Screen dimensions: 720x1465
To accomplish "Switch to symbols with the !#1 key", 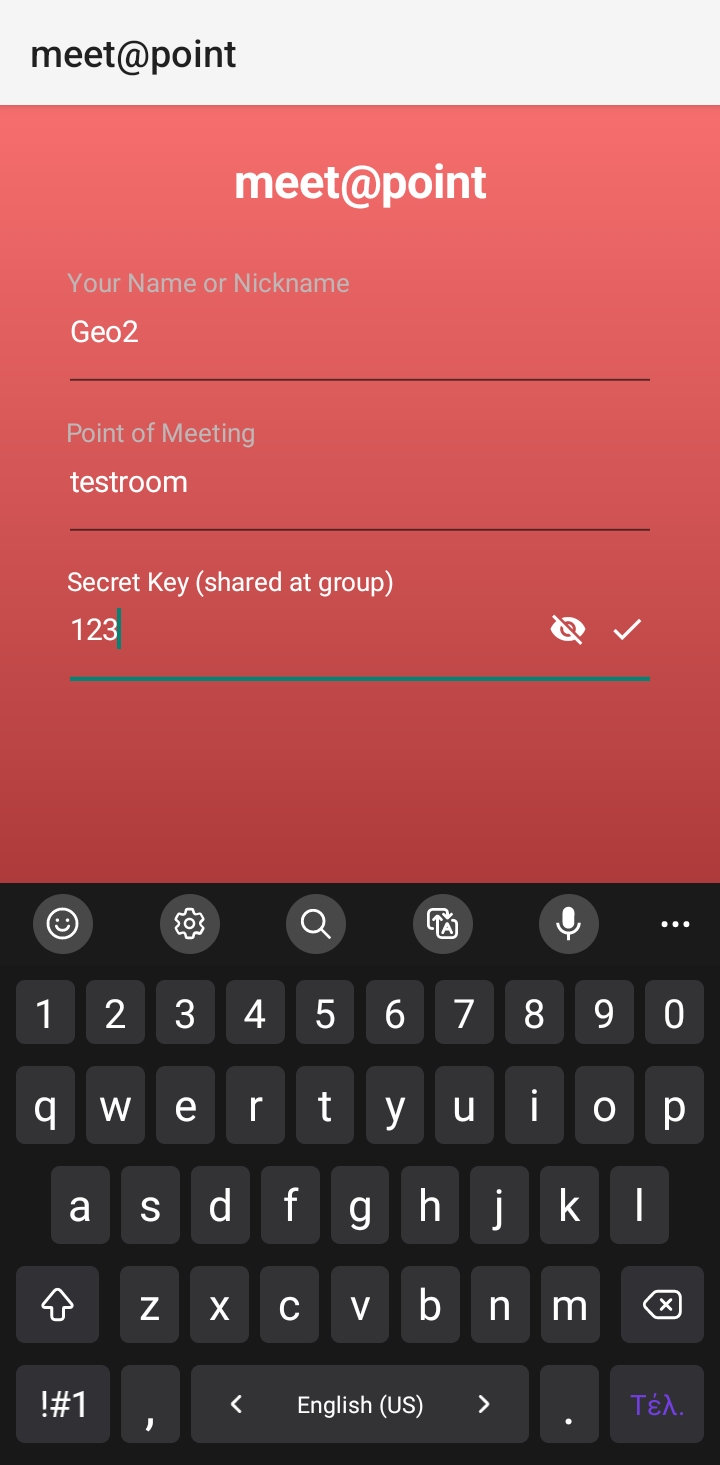I will (x=62, y=1404).
